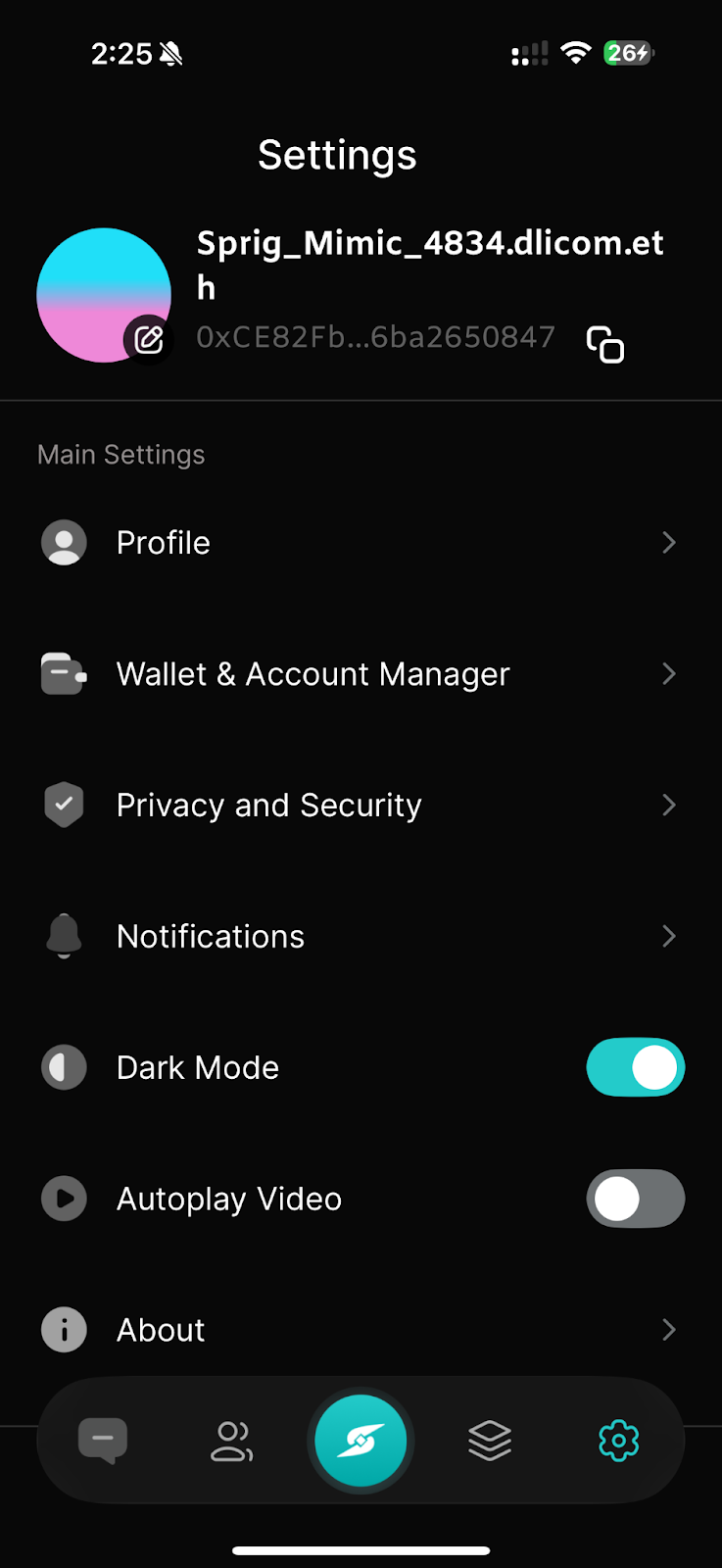
Task: View the About section
Action: coord(361,1330)
